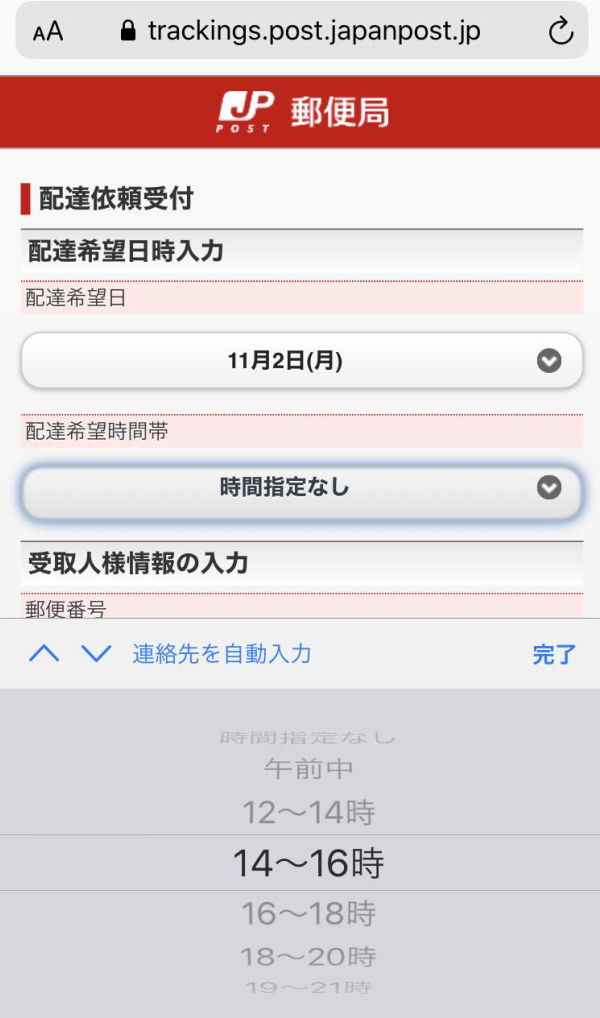Go to the previous form field
600x1018 pixels.
[44, 654]
